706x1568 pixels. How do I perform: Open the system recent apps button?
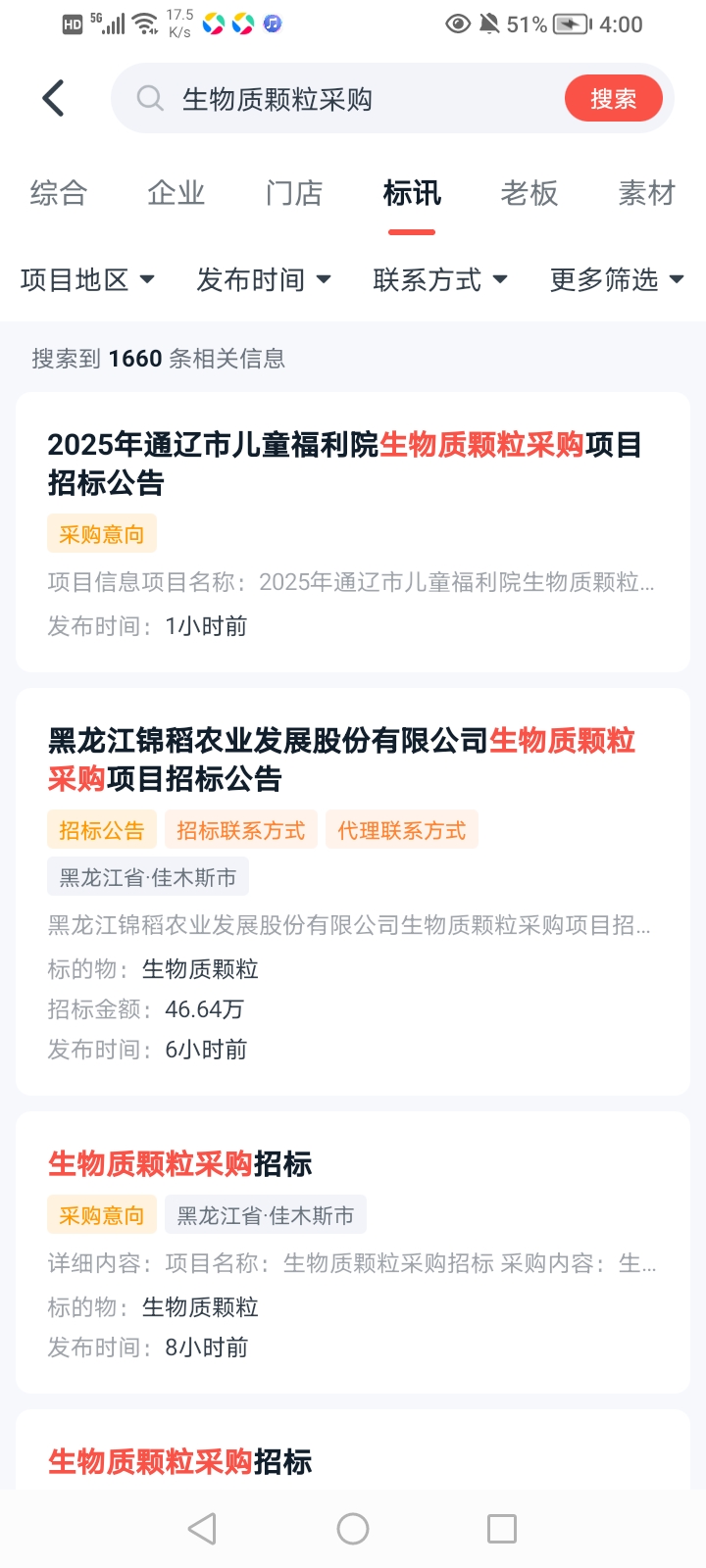[502, 1529]
